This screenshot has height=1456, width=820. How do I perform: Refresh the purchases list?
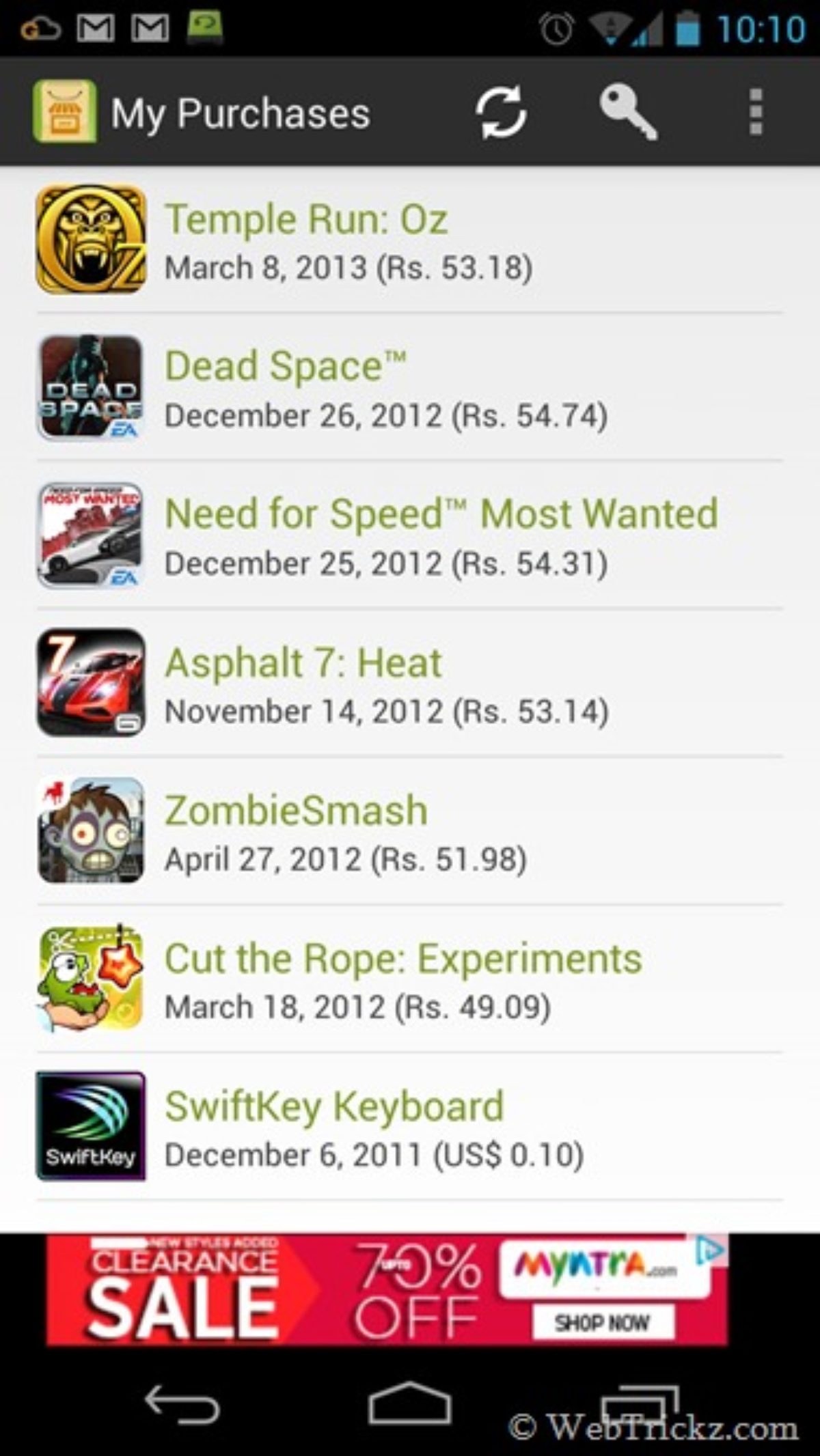[501, 113]
